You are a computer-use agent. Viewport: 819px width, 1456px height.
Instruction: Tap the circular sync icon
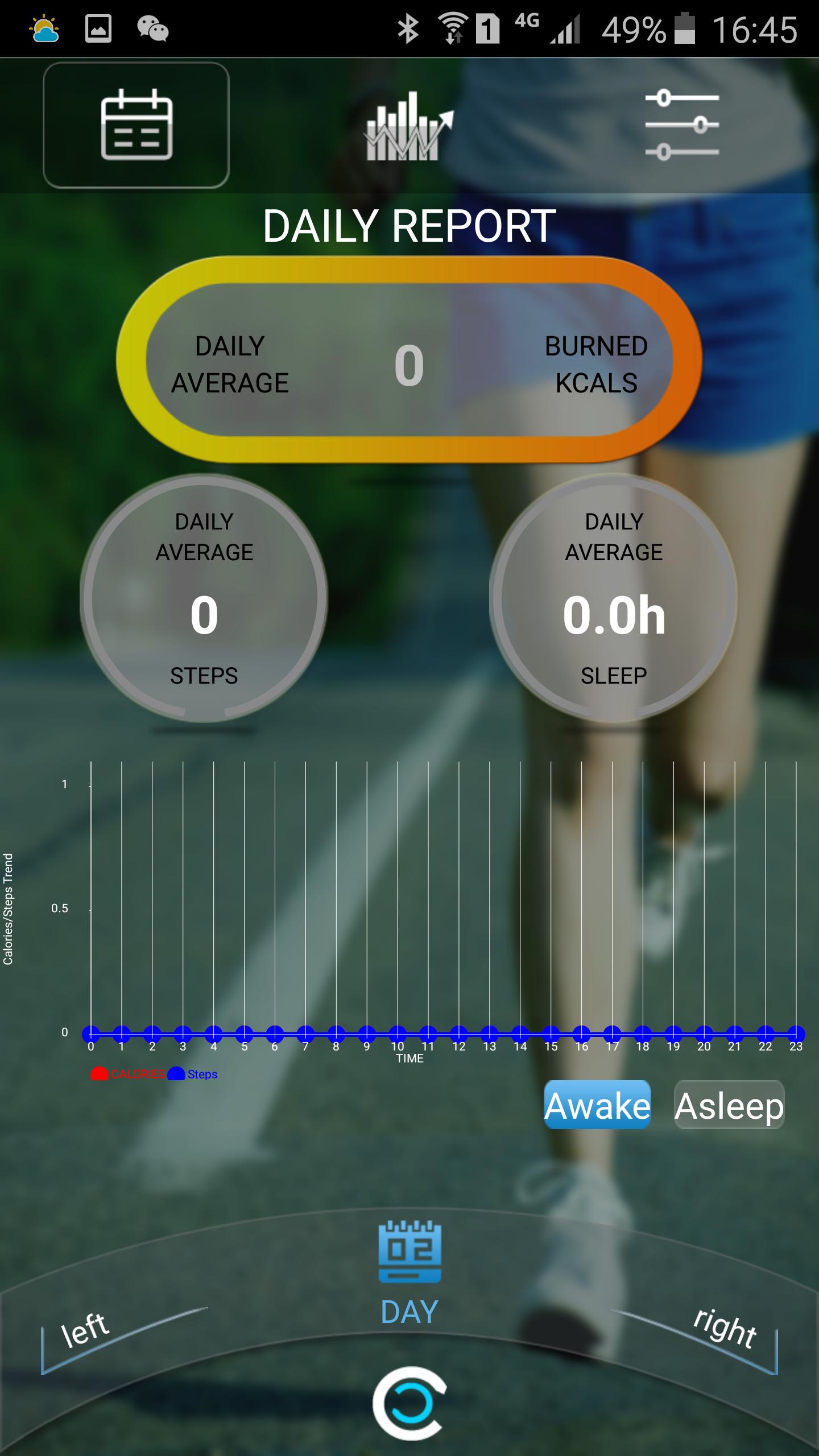[409, 1403]
